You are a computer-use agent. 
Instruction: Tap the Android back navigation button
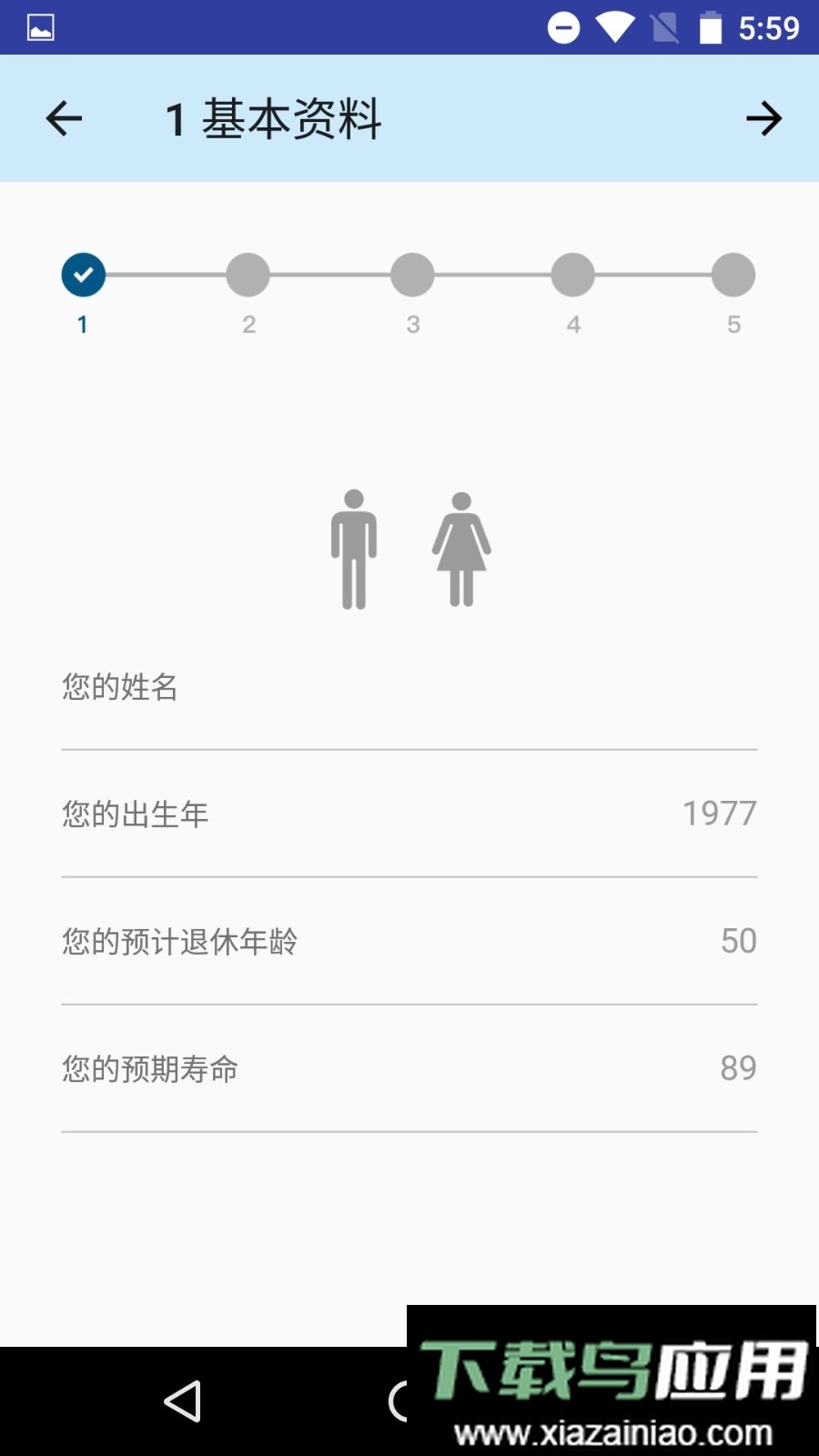point(185,1403)
